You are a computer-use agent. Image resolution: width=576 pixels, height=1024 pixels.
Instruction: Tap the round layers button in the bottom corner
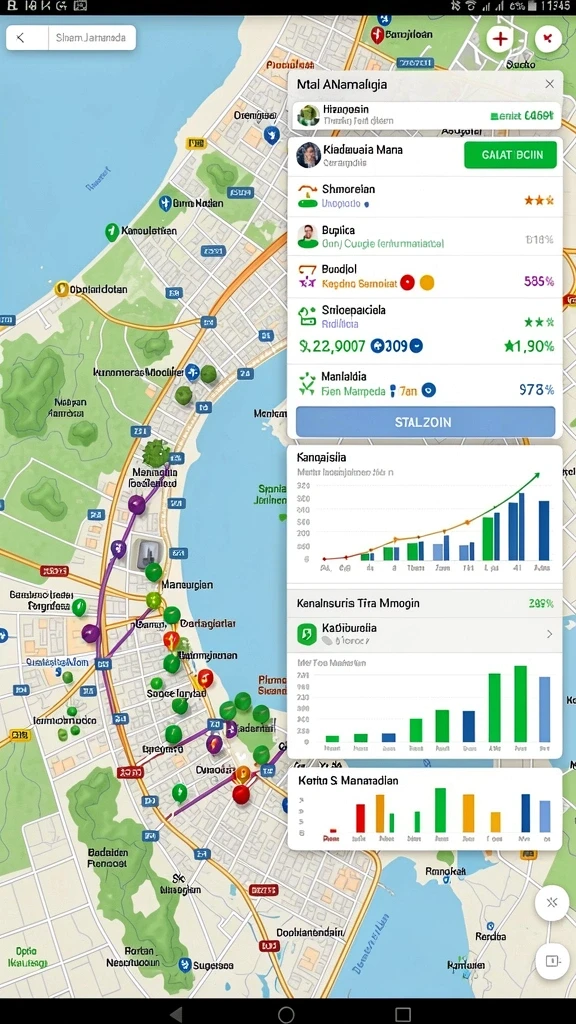551,961
